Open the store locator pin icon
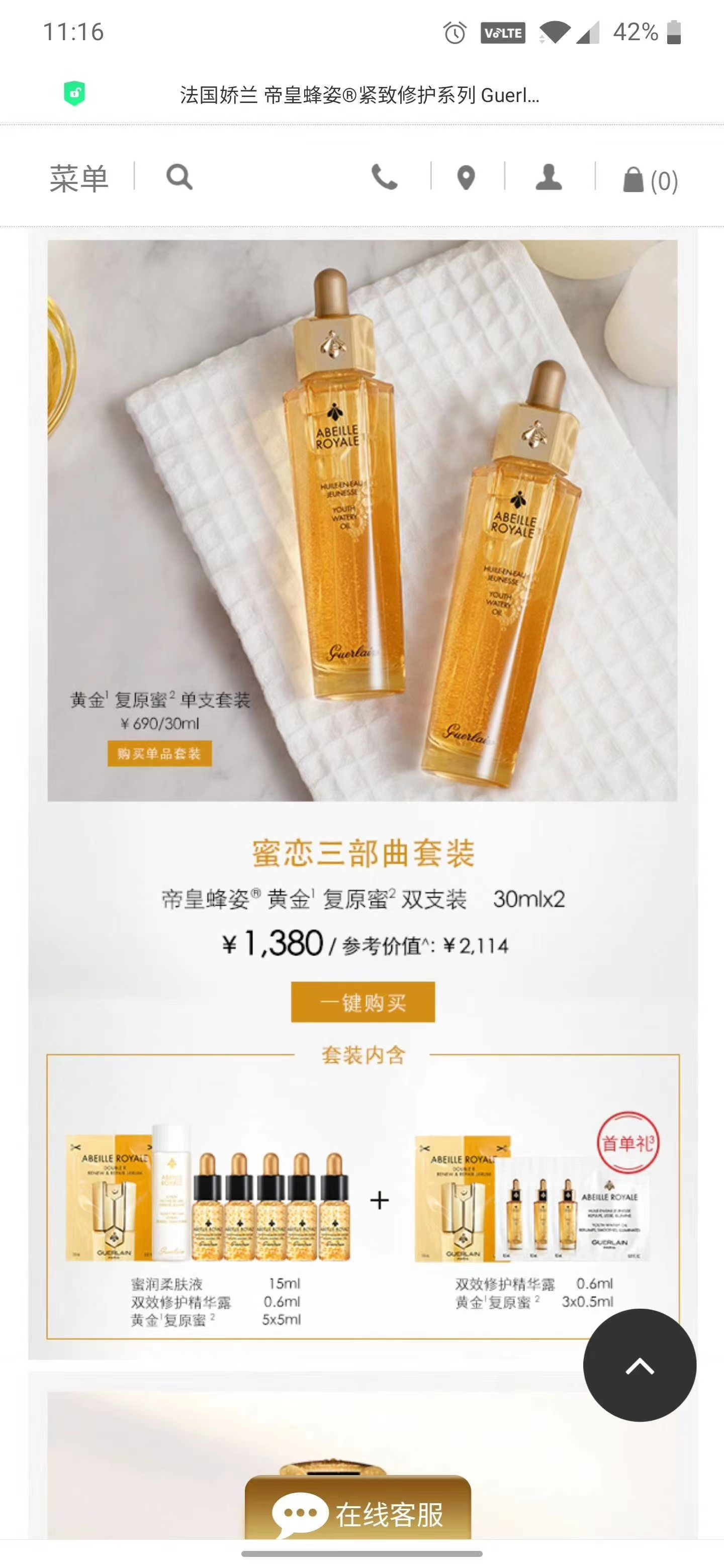Screen dimensions: 724x1568 pos(465,178)
